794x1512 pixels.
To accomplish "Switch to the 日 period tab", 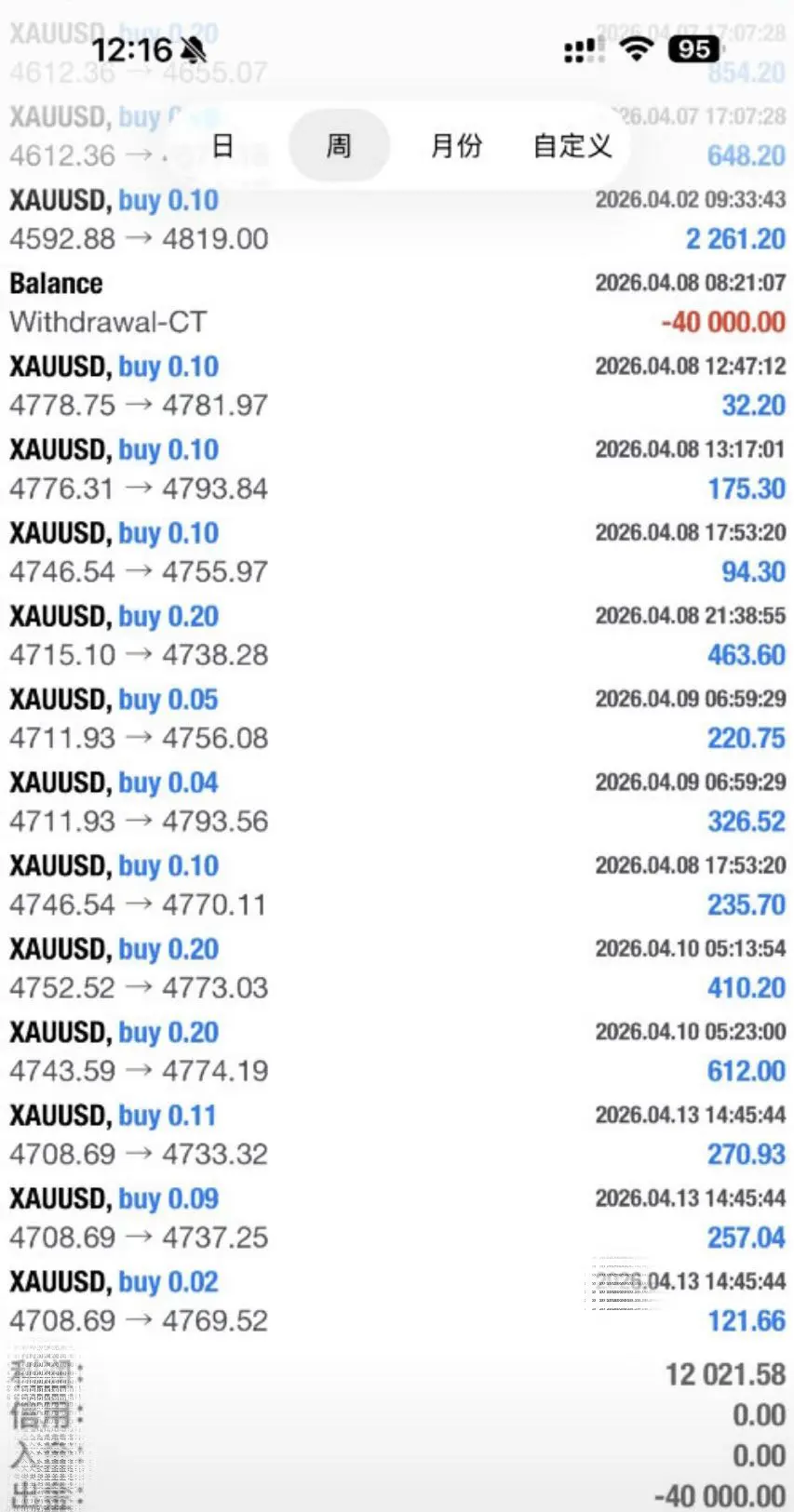I will click(x=223, y=146).
